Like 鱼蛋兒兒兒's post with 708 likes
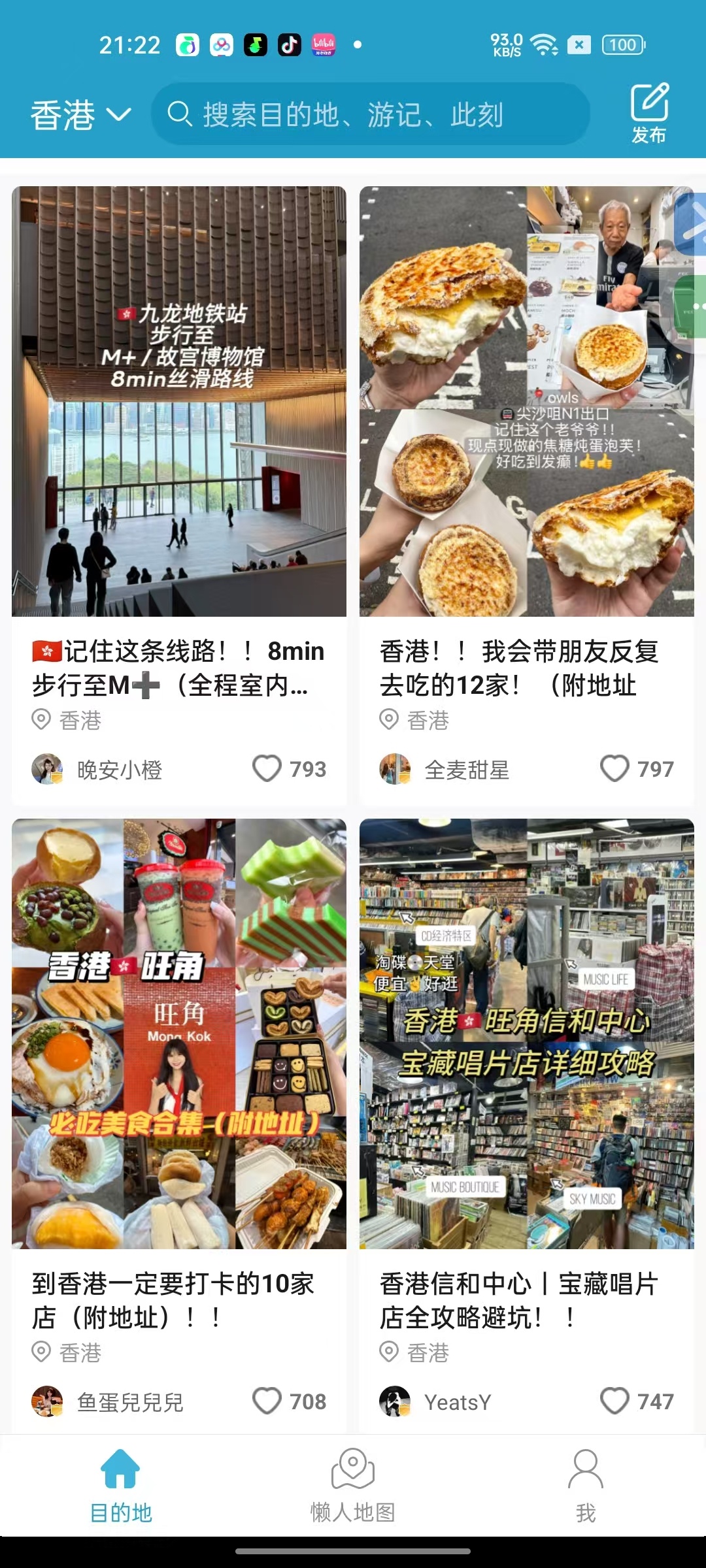The width and height of the screenshot is (706, 1568). pos(267,1401)
